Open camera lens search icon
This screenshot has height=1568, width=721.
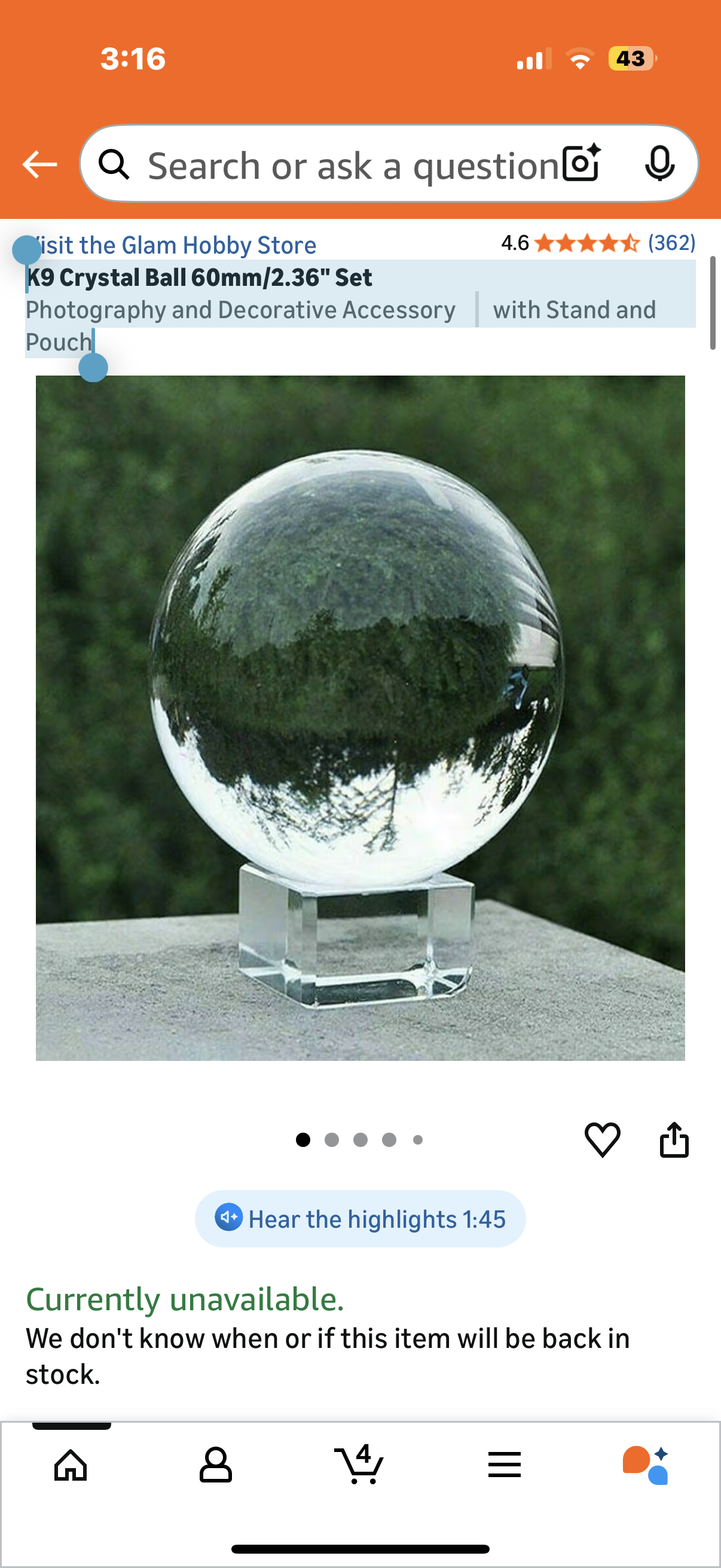pos(581,164)
